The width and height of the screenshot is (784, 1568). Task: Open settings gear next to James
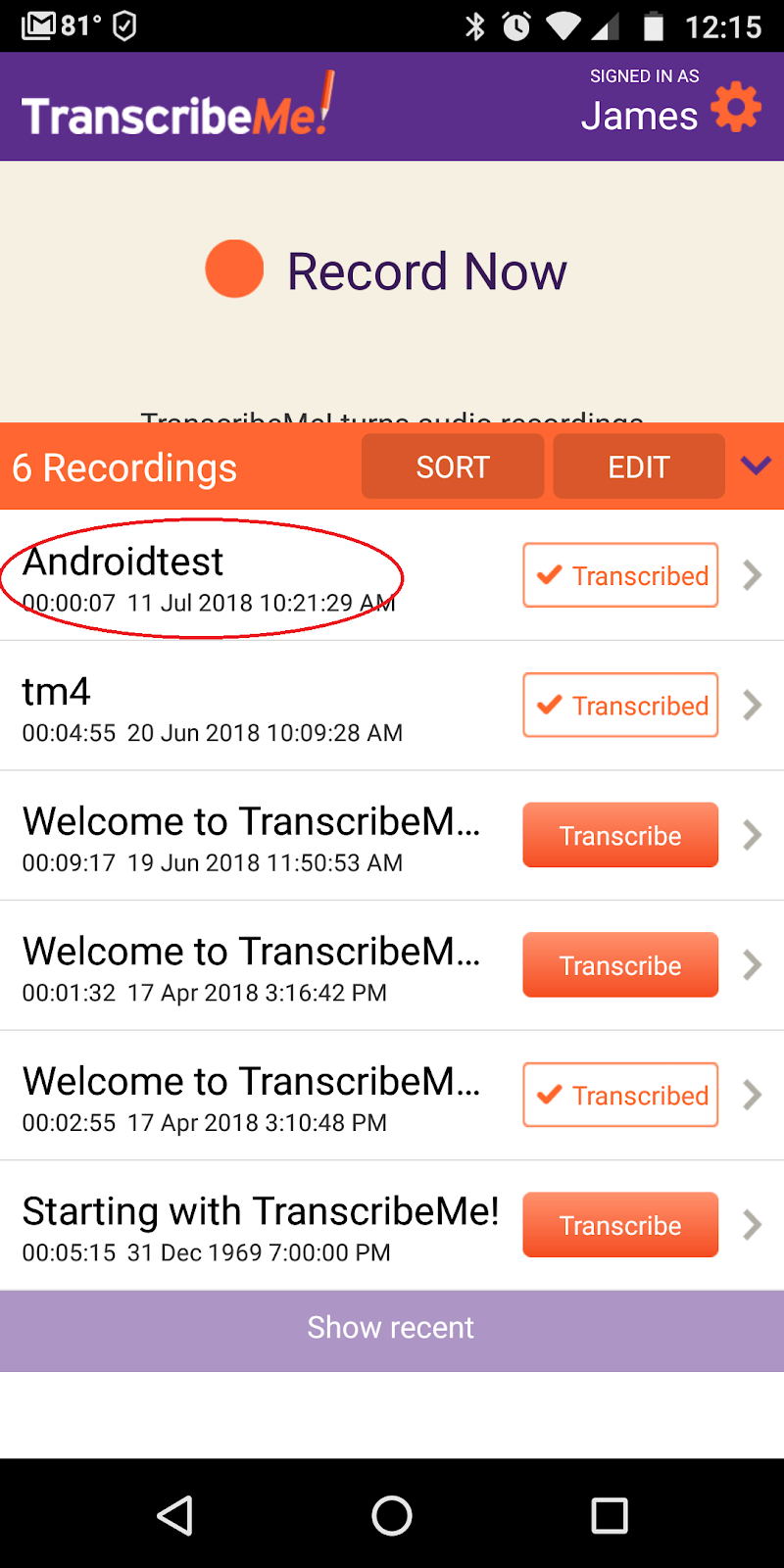[x=736, y=107]
